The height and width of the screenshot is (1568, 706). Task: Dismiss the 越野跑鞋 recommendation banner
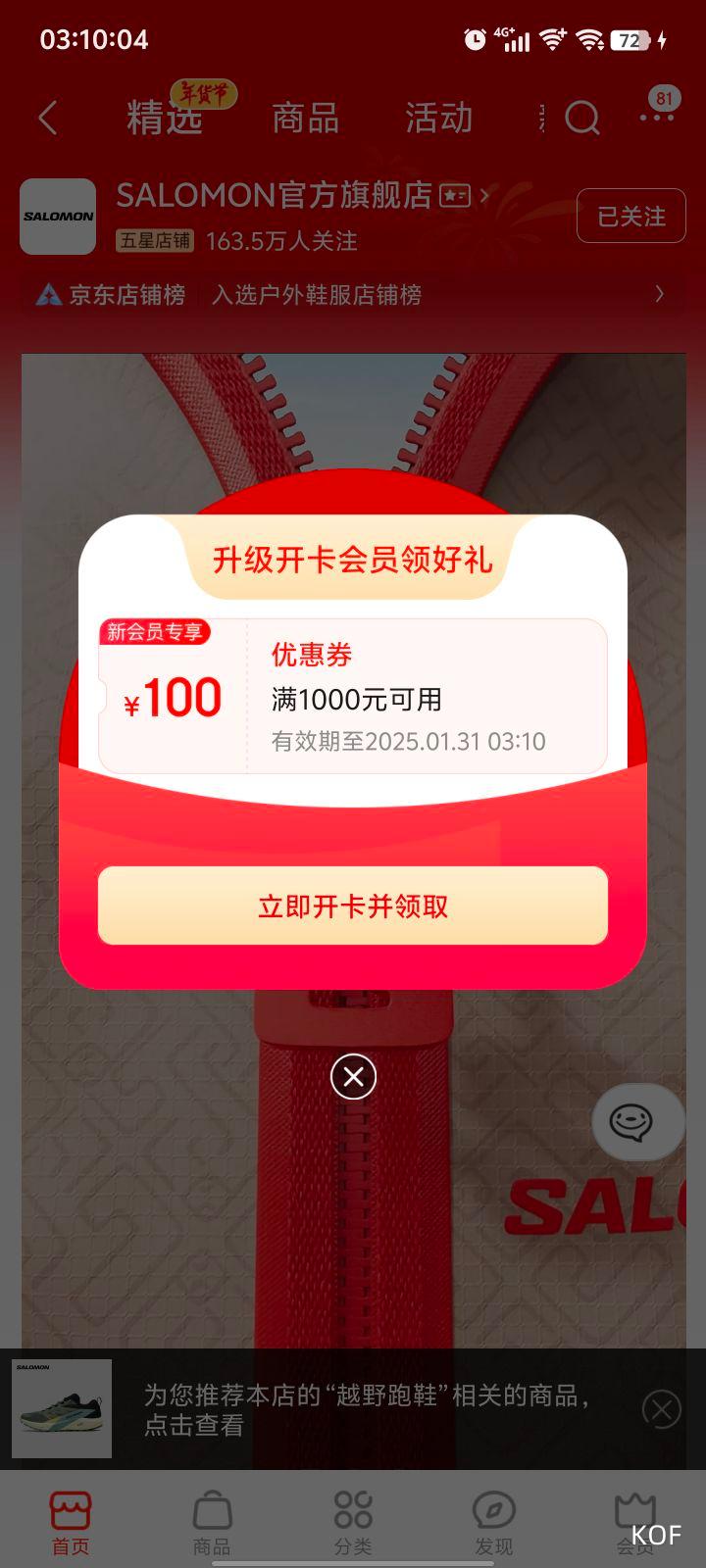(x=661, y=1410)
